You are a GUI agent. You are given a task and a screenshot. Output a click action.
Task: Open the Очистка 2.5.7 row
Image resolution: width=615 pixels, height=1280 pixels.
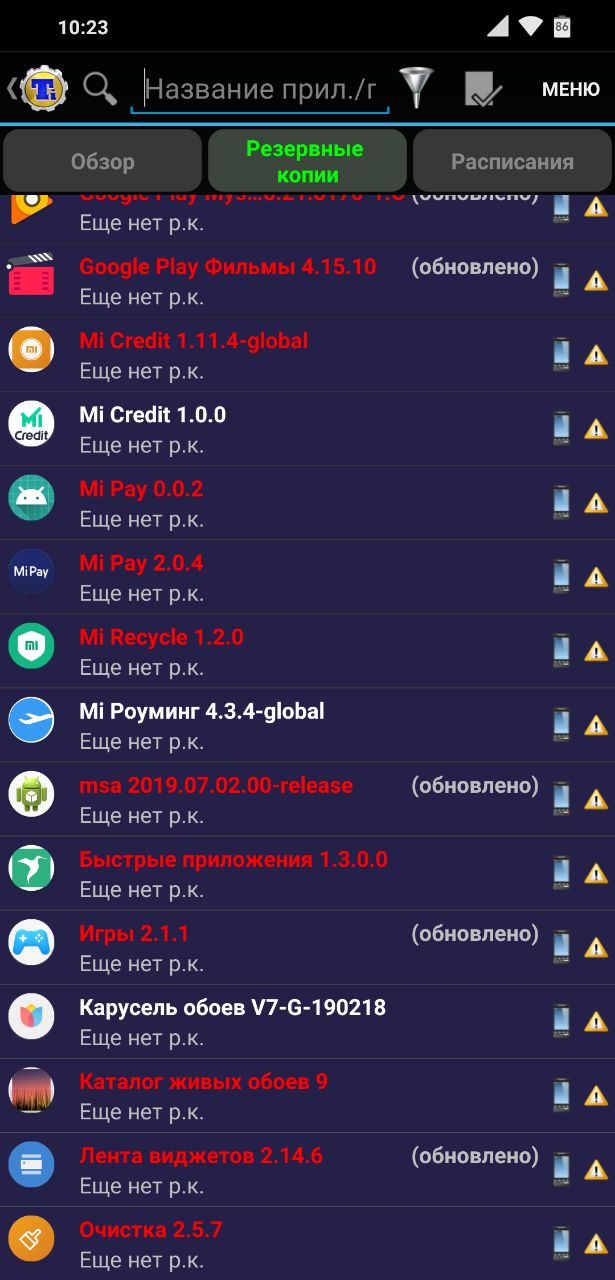pos(307,1243)
